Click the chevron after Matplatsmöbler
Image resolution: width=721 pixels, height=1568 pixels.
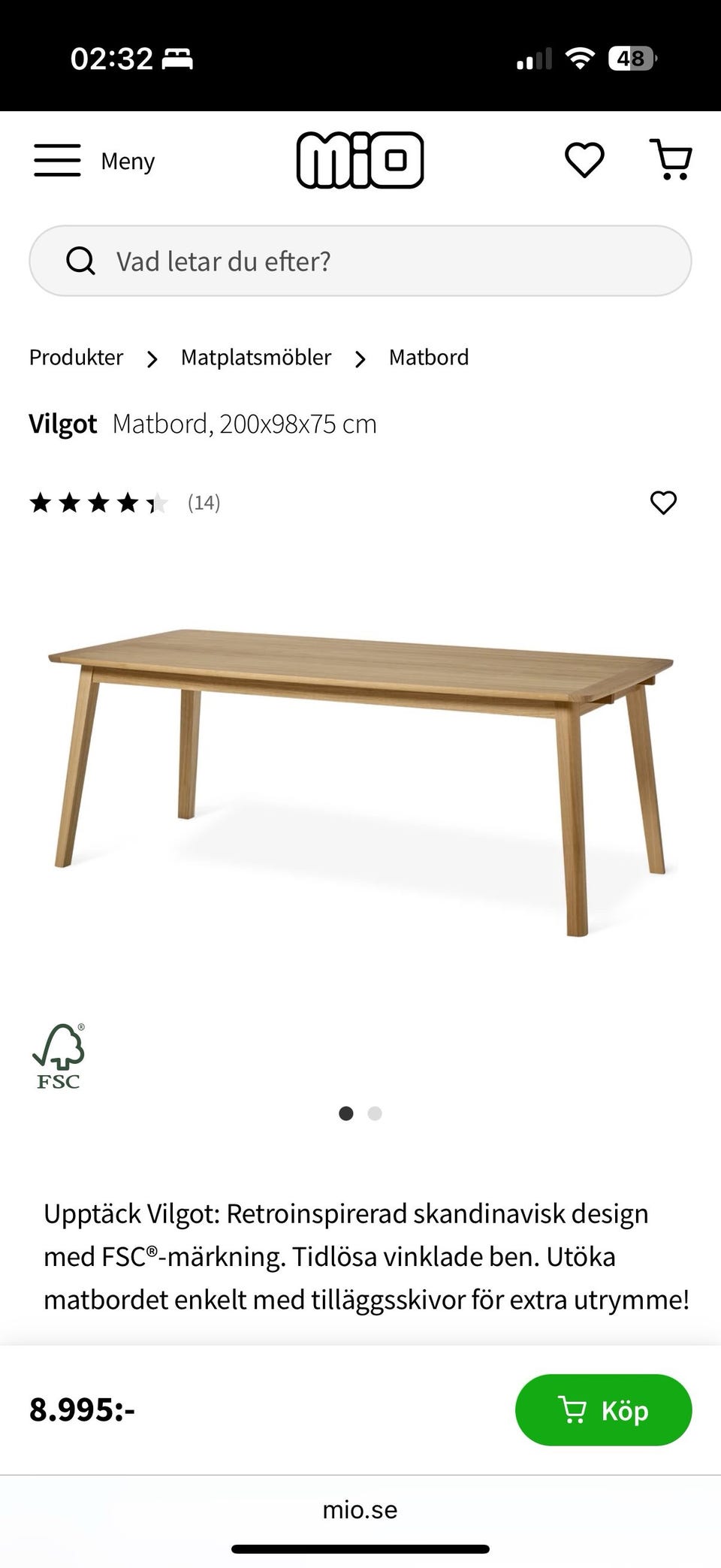click(x=360, y=359)
